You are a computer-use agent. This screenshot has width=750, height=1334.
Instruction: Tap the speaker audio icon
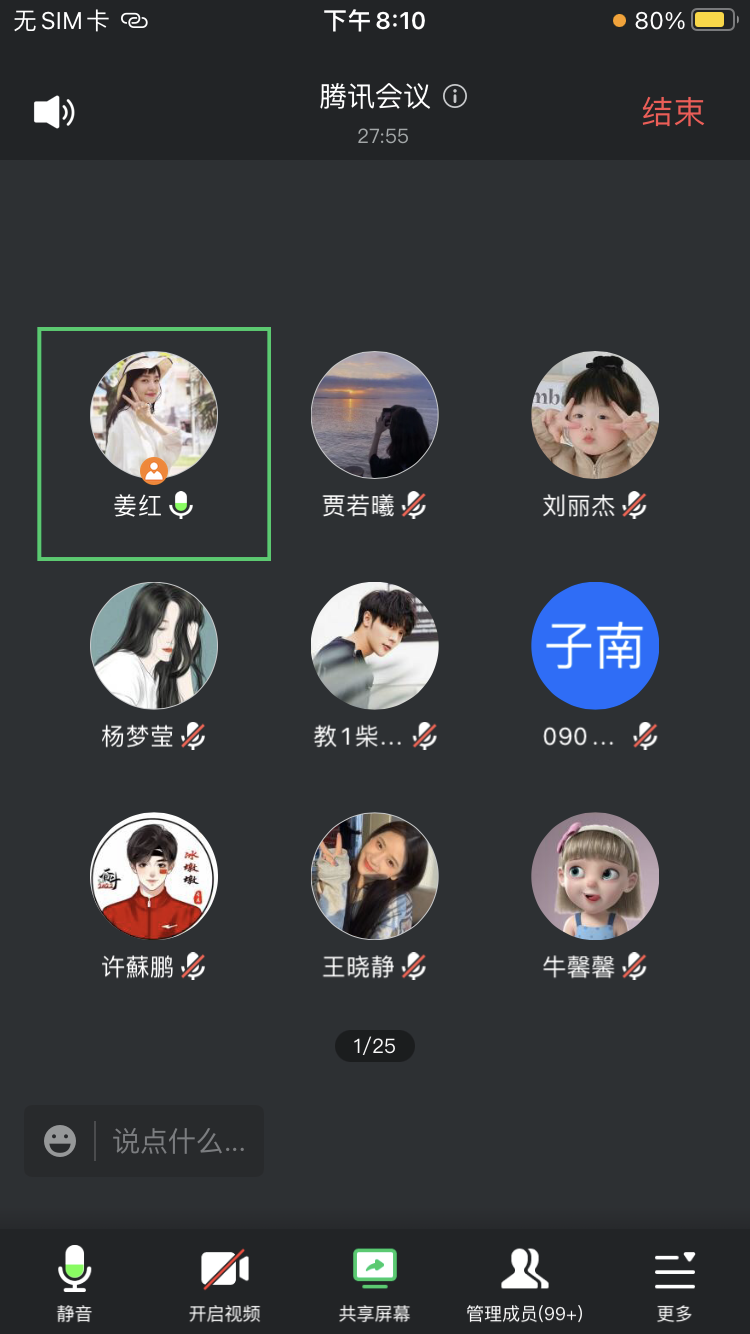pyautogui.click(x=54, y=112)
